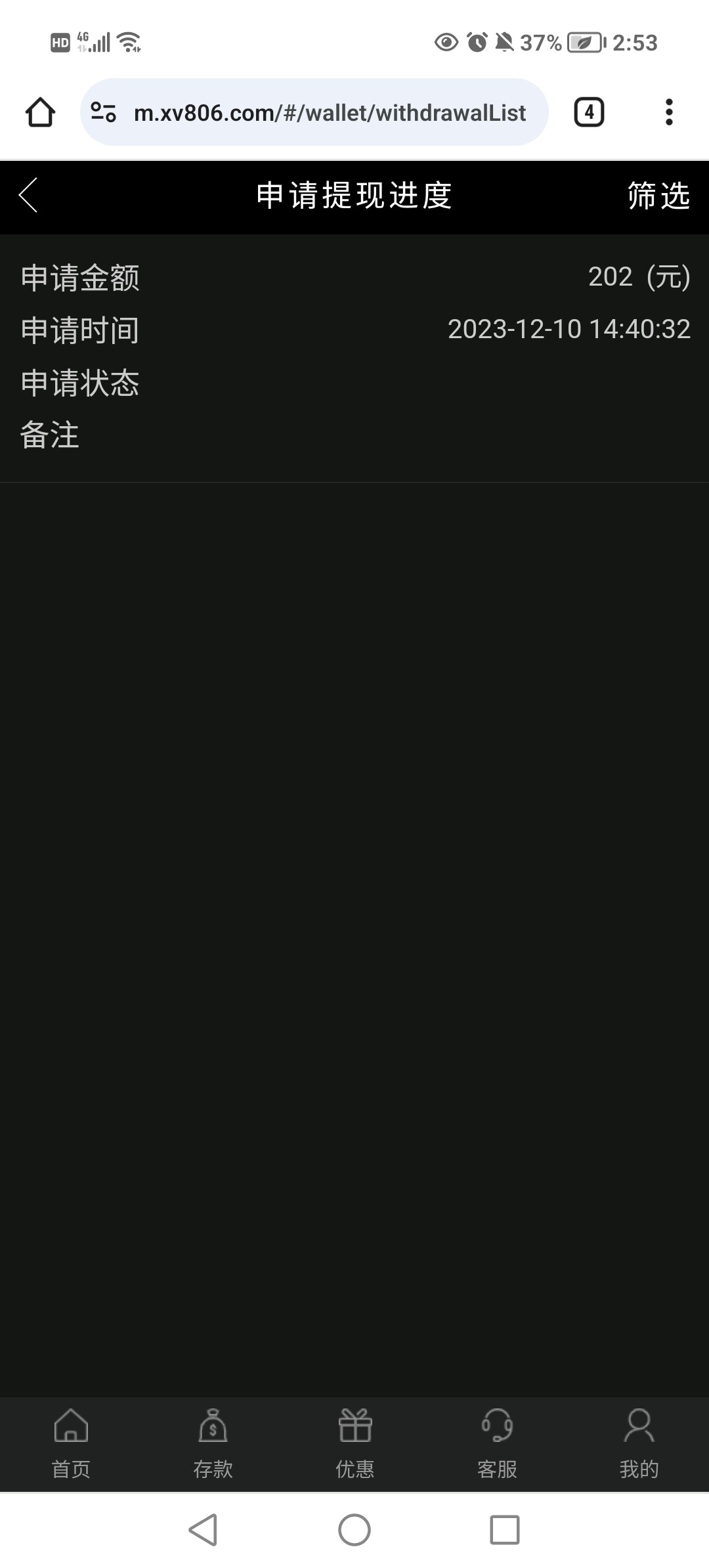Tap the site settings icon in address bar
Image resolution: width=709 pixels, height=1568 pixels.
click(105, 112)
